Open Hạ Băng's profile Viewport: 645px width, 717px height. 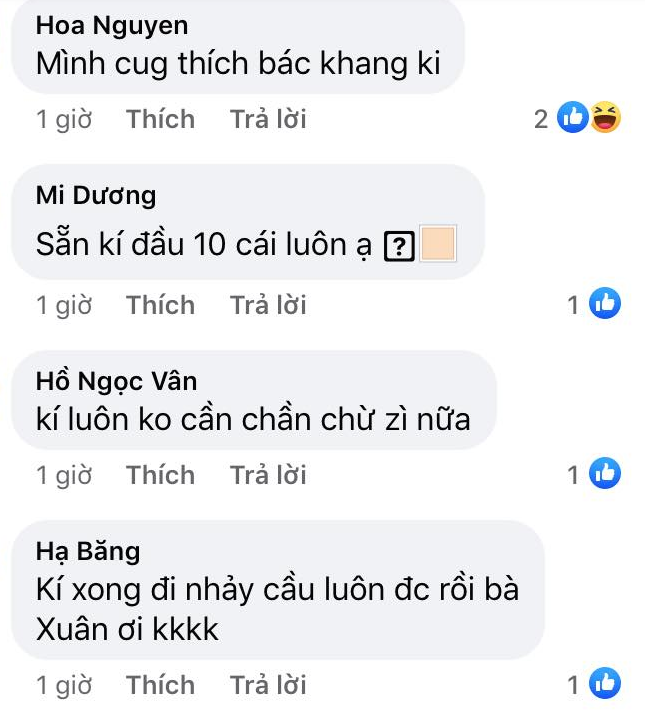pyautogui.click(x=88, y=550)
